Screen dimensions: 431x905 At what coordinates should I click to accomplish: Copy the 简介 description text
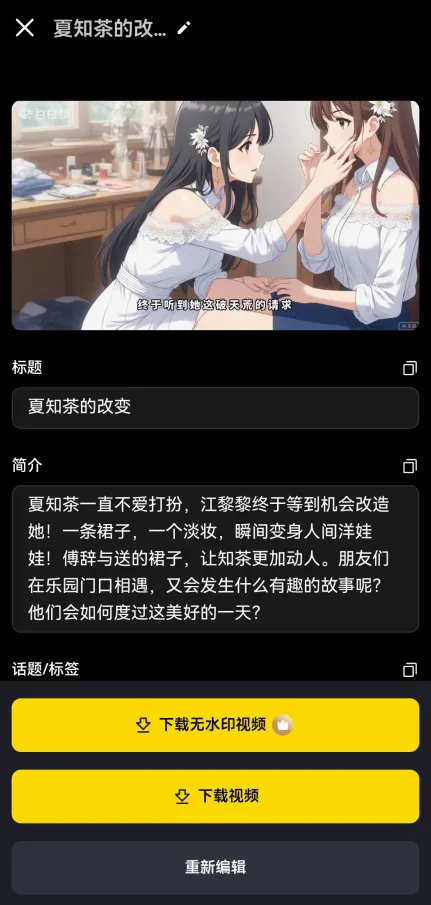[x=410, y=465]
